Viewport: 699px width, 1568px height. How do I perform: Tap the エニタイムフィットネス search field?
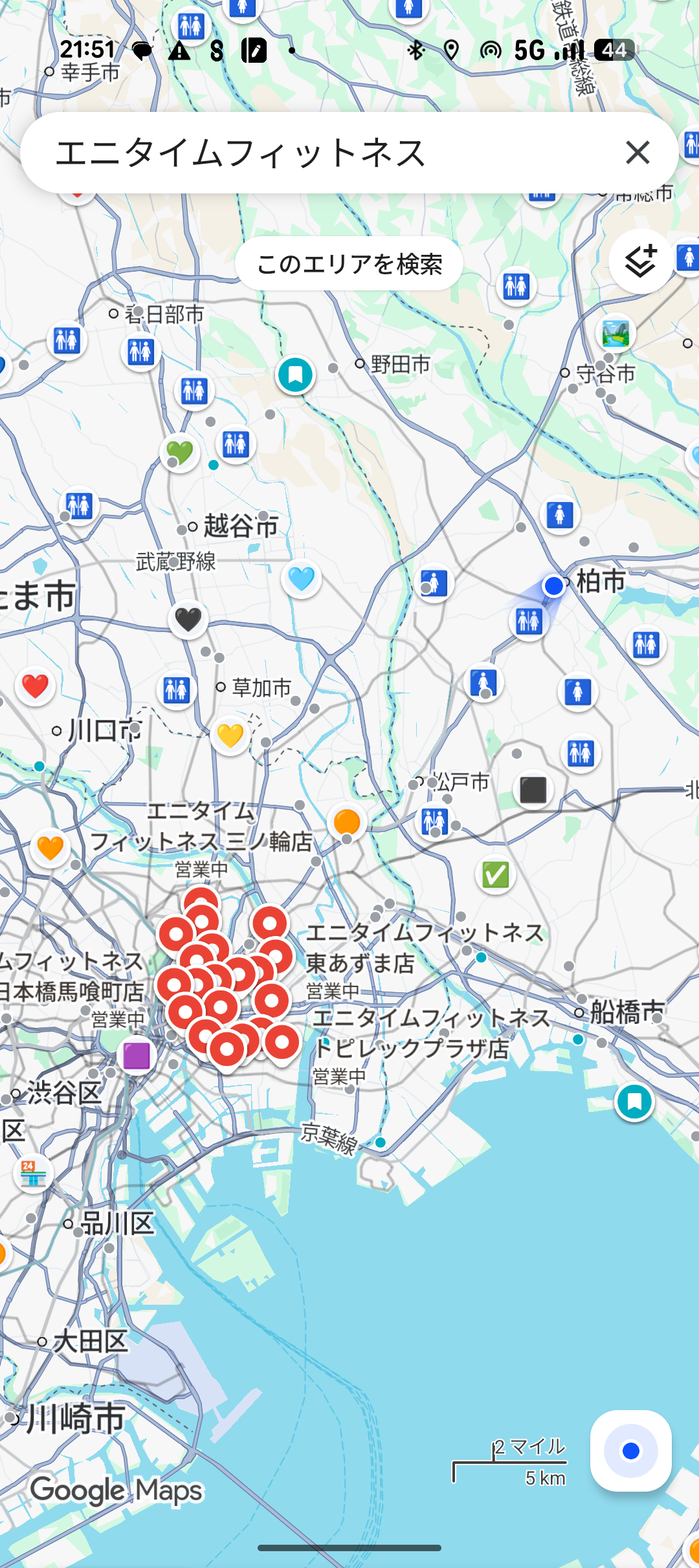tap(311, 153)
